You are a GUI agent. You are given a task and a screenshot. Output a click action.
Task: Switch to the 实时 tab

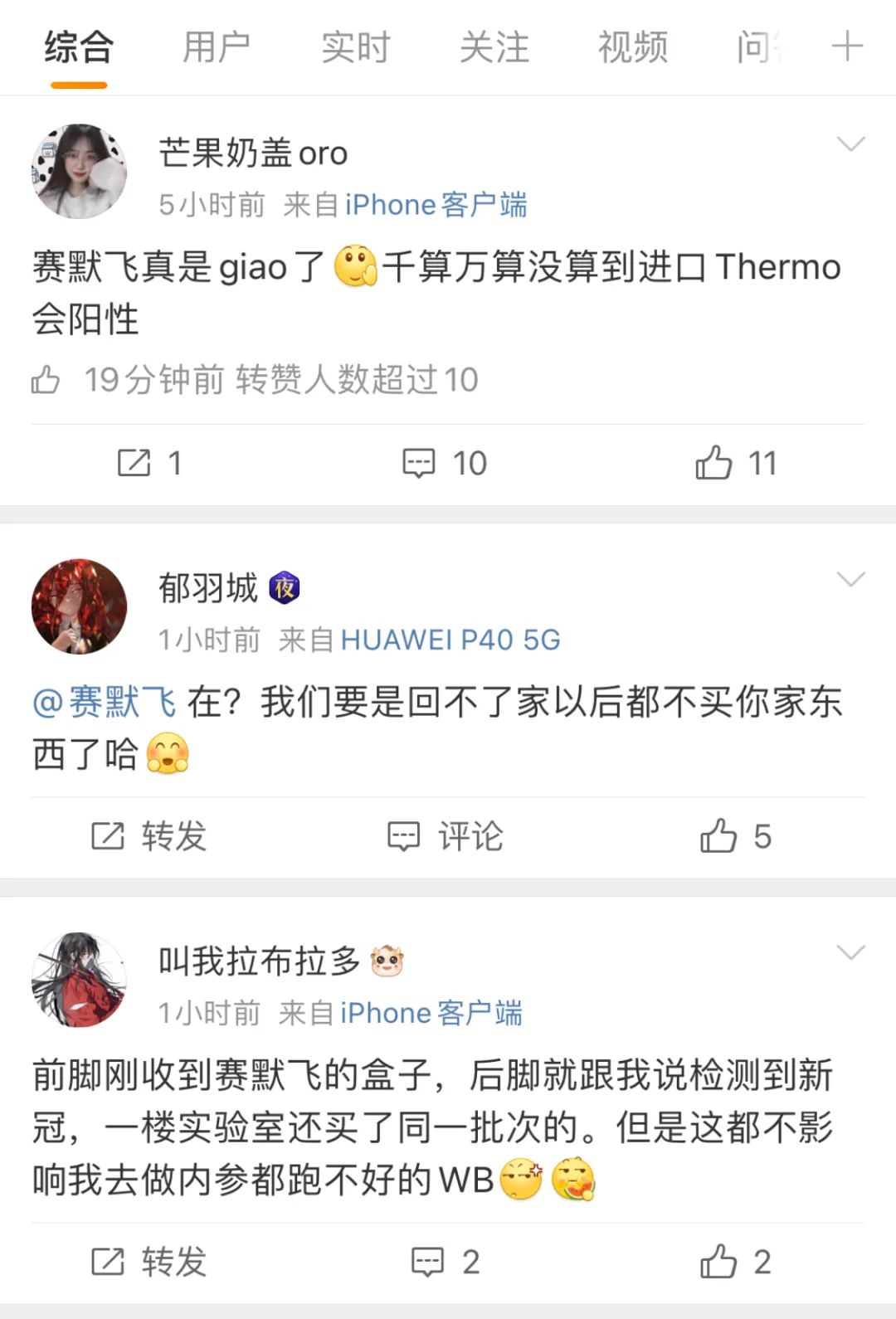(x=355, y=47)
